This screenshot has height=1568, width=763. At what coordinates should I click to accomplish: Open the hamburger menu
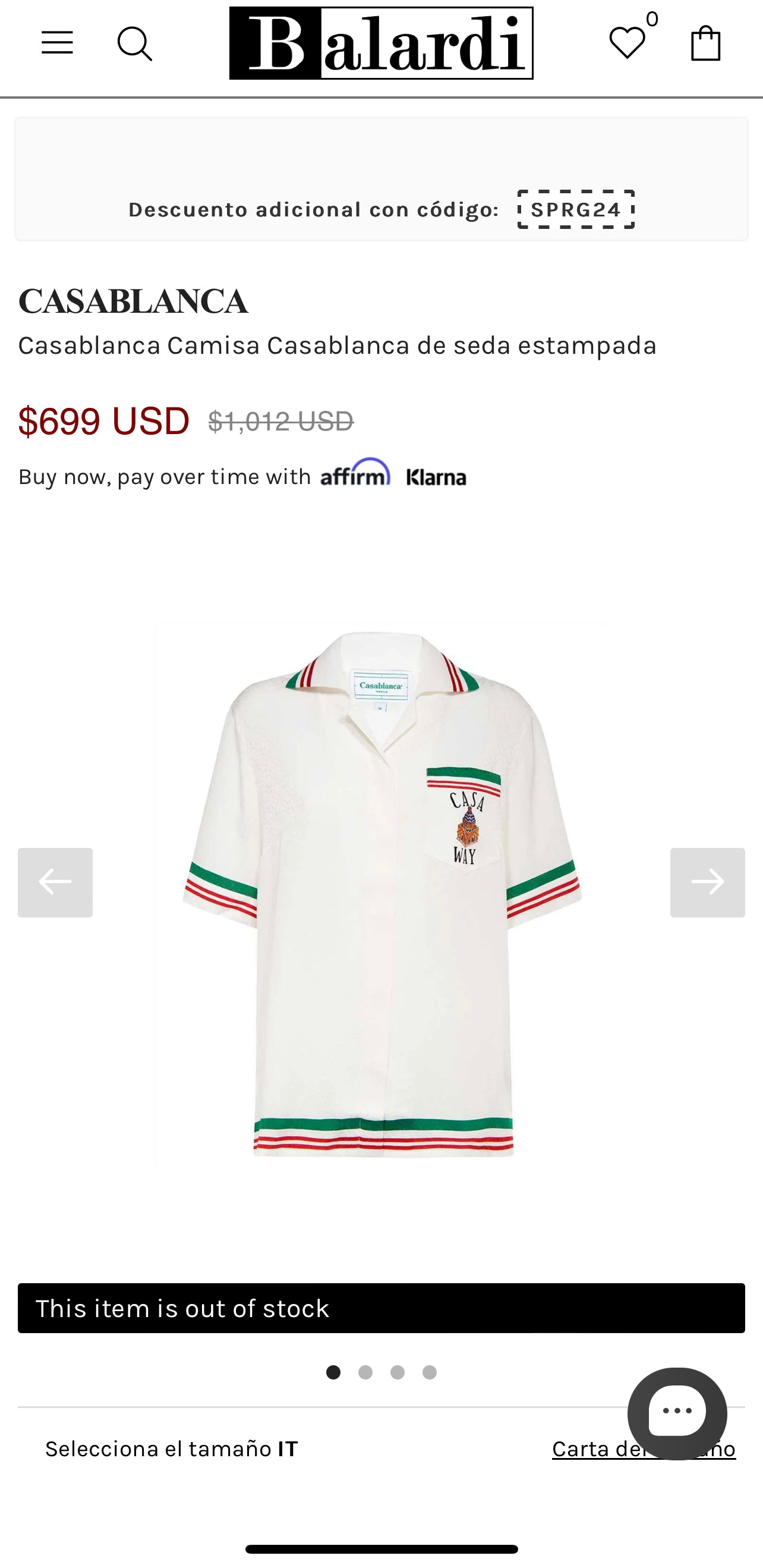pyautogui.click(x=57, y=43)
